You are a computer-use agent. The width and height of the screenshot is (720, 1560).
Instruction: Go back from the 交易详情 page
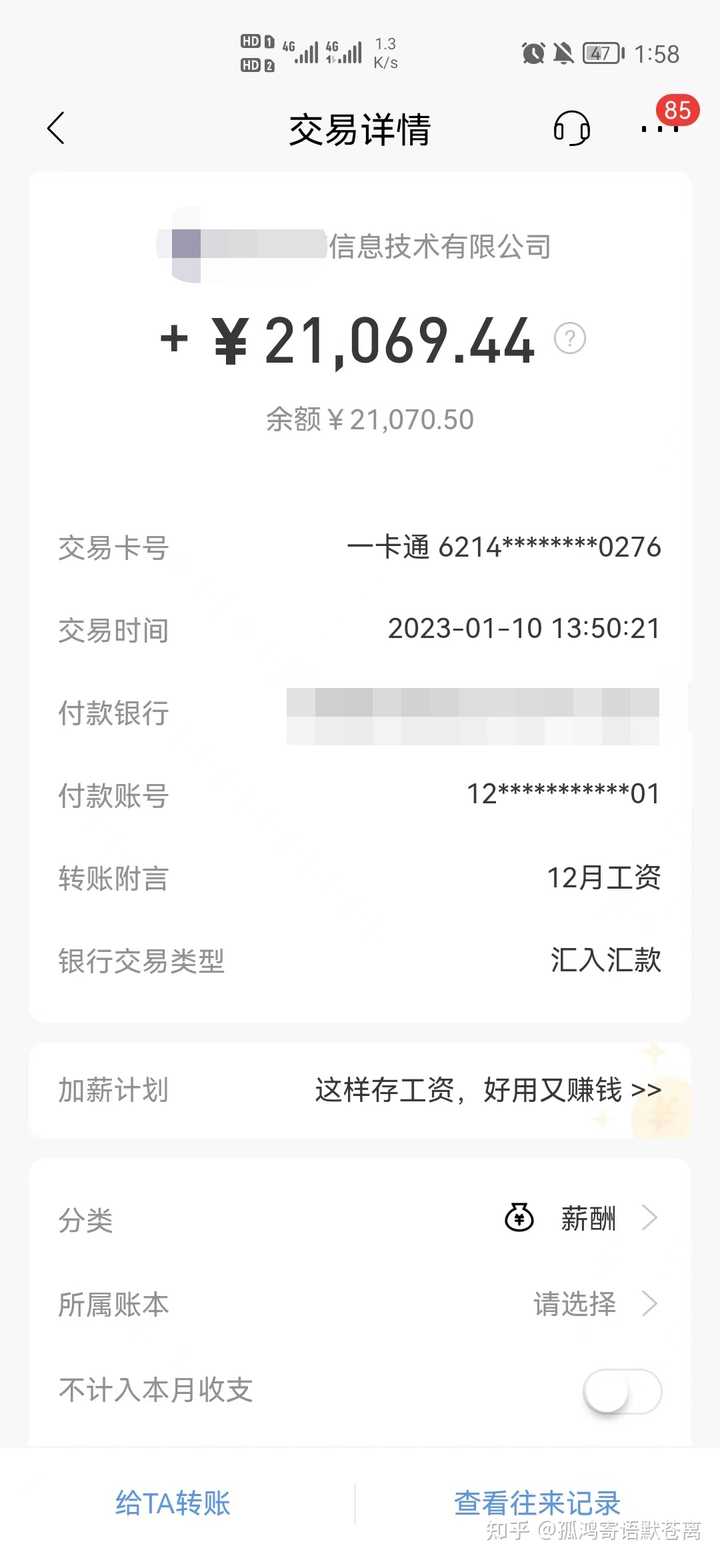[x=56, y=129]
